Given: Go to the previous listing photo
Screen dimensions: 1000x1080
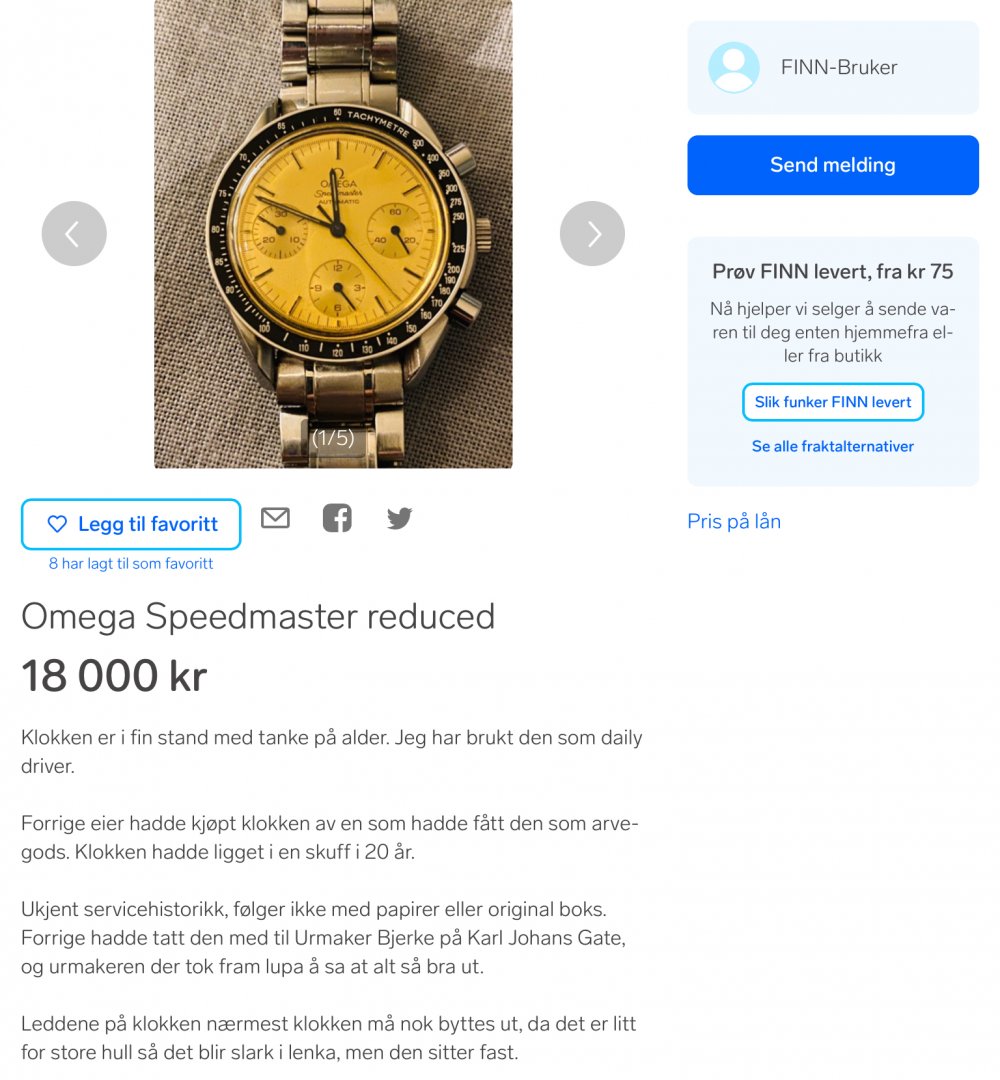Looking at the screenshot, I should click(x=74, y=234).
